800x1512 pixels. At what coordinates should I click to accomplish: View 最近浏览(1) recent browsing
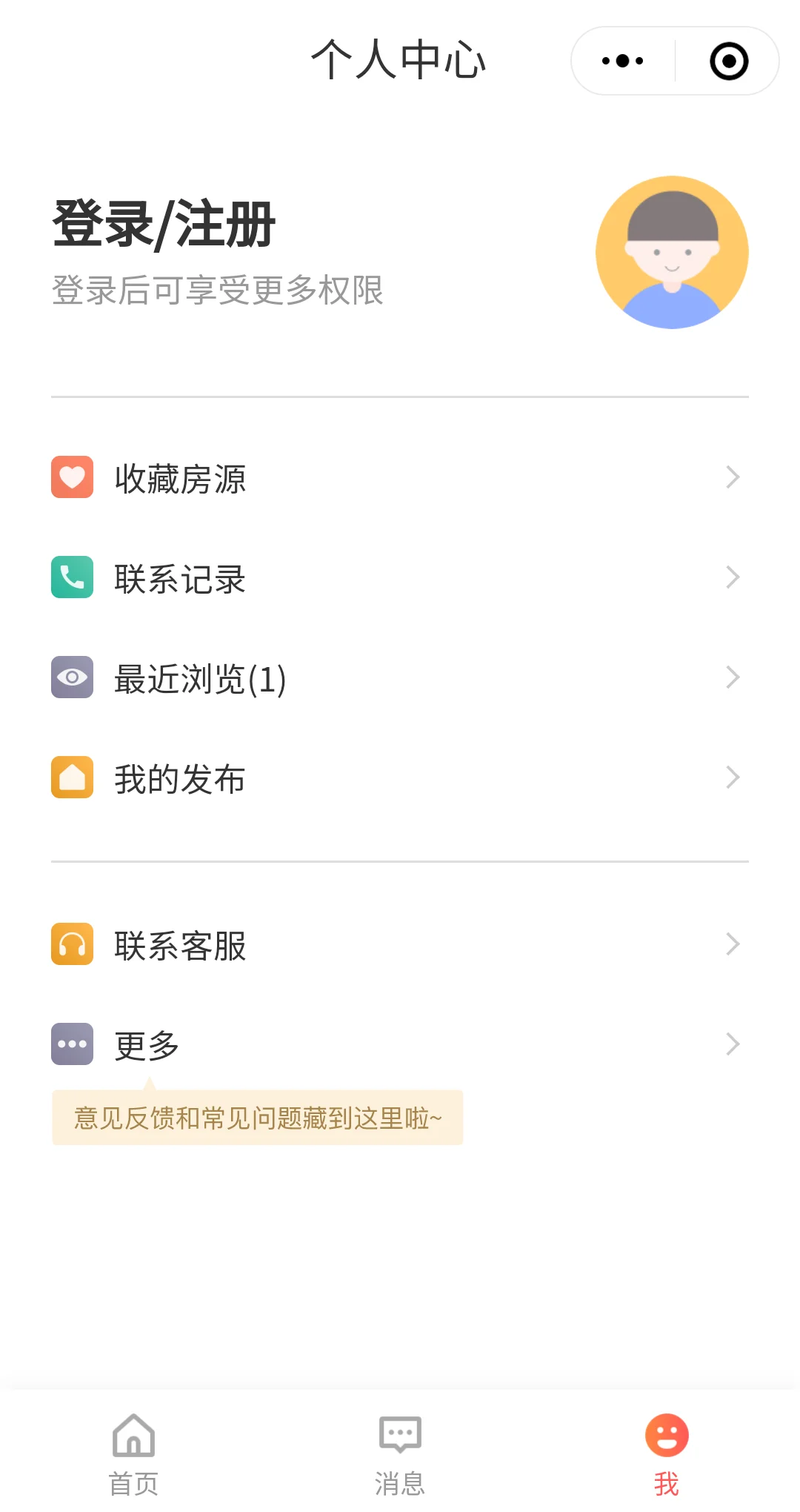click(400, 677)
